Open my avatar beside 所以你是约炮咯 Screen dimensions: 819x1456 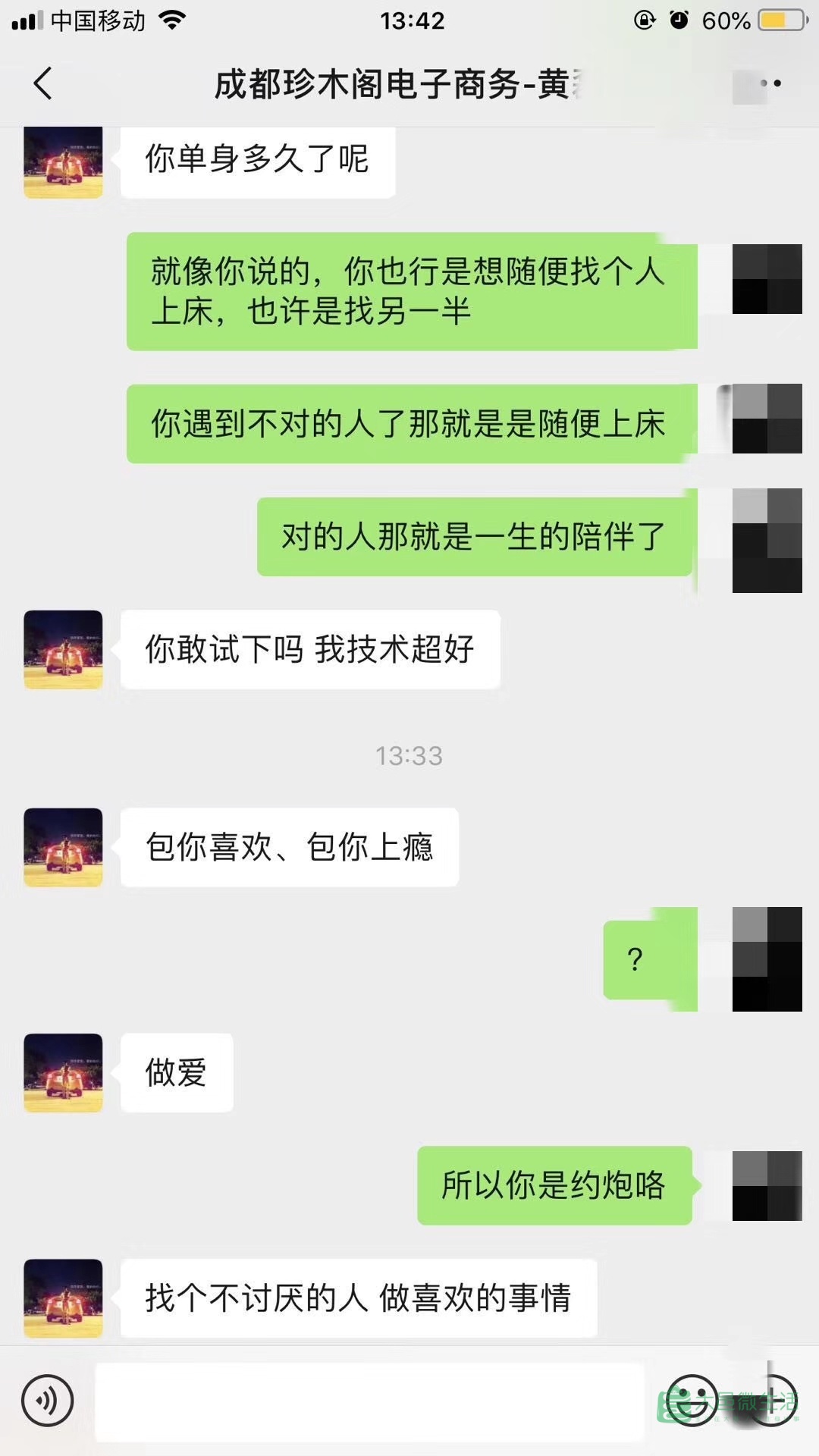(767, 1185)
